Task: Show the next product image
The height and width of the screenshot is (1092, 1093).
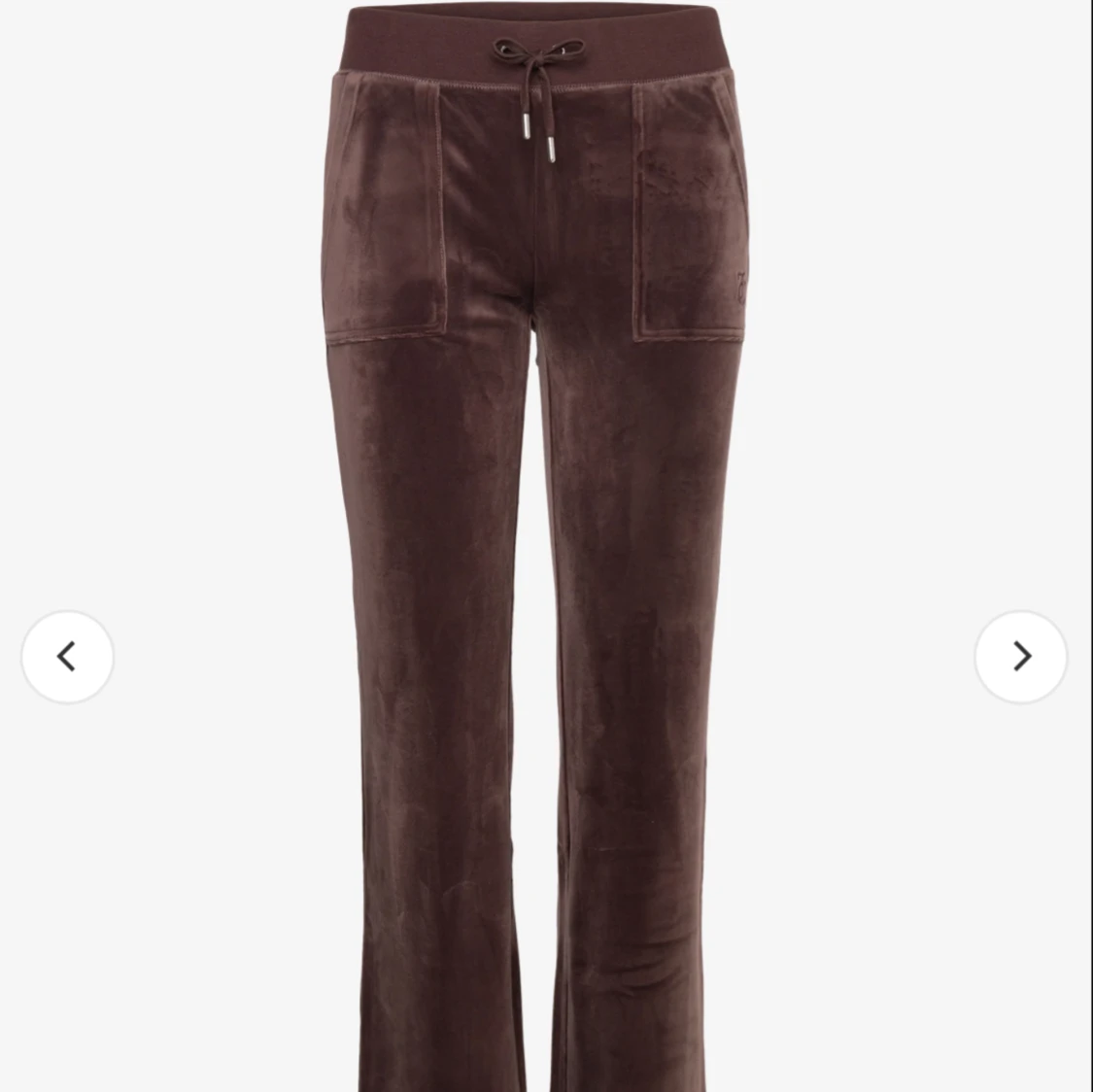Action: [1021, 657]
